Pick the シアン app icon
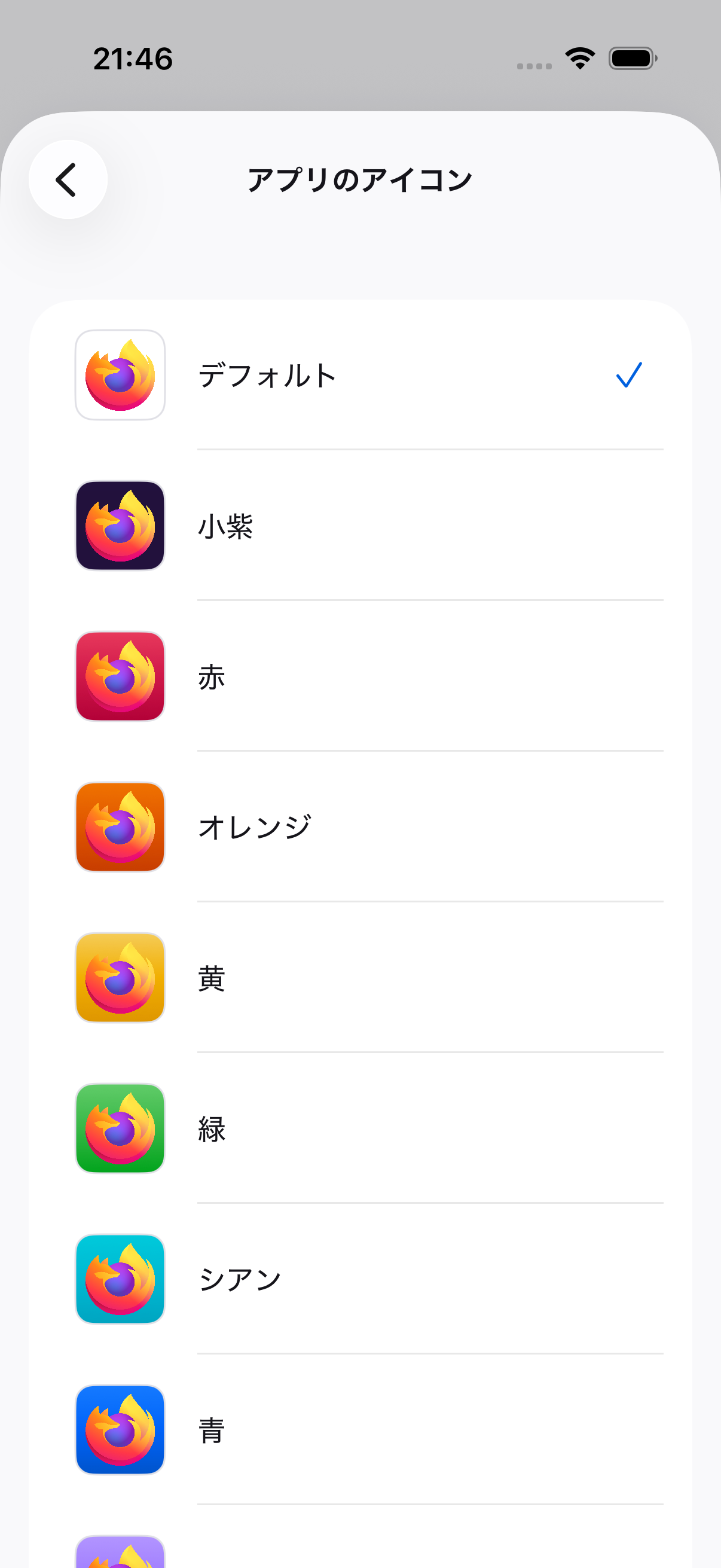Image resolution: width=721 pixels, height=1568 pixels. [x=359, y=1279]
